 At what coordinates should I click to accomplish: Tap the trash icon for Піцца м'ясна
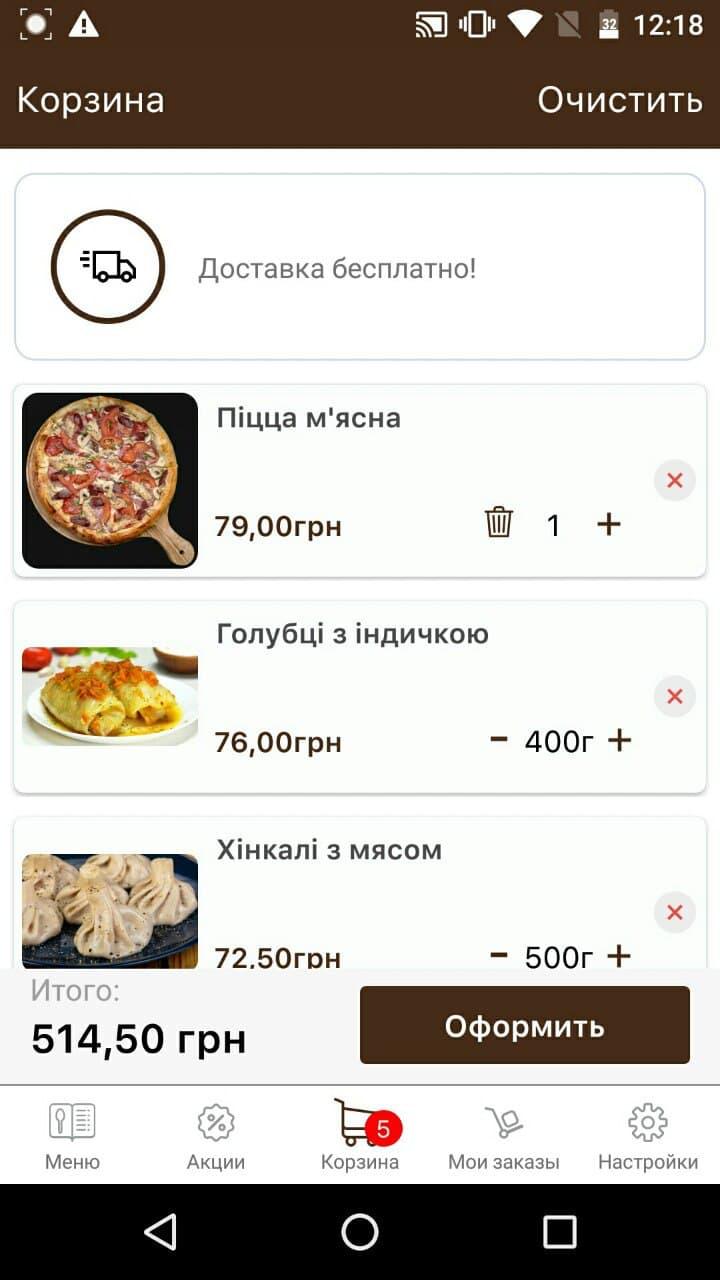499,523
